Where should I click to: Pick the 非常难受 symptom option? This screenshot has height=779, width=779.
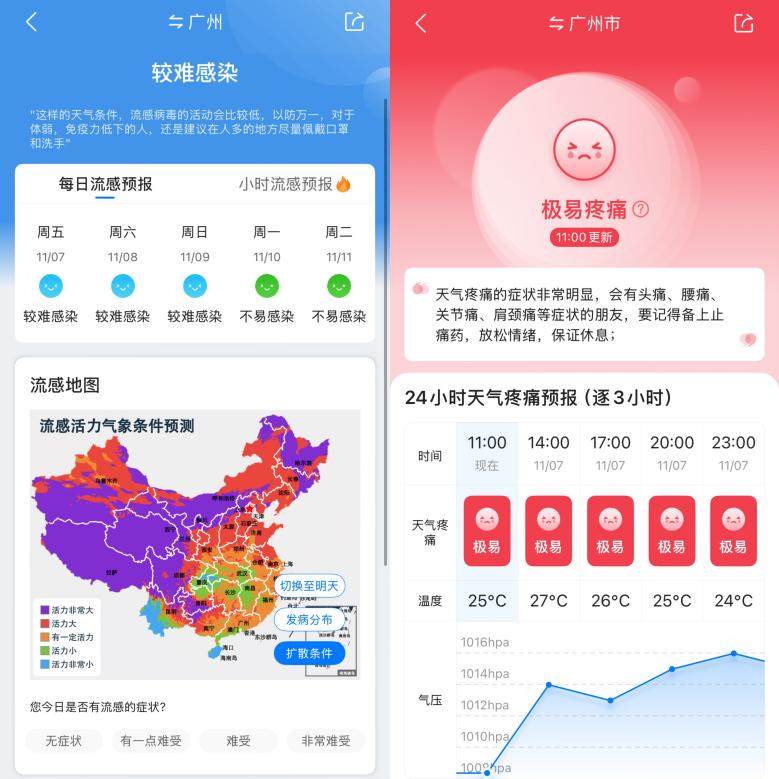tap(325, 741)
